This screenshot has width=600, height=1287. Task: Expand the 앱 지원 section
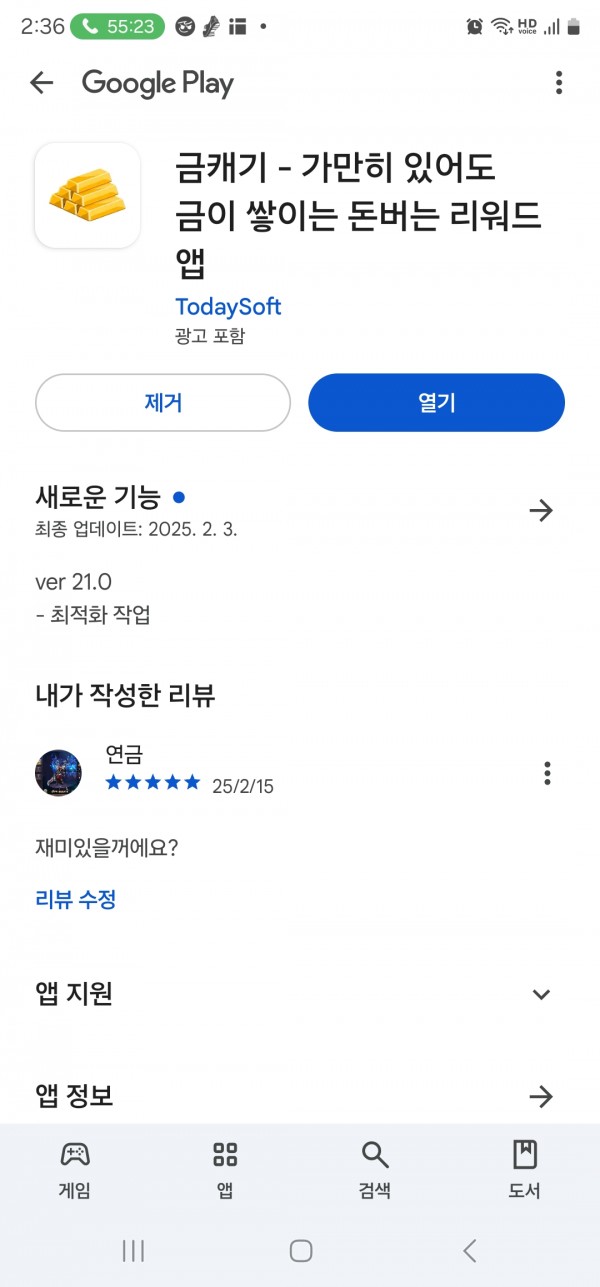[541, 994]
